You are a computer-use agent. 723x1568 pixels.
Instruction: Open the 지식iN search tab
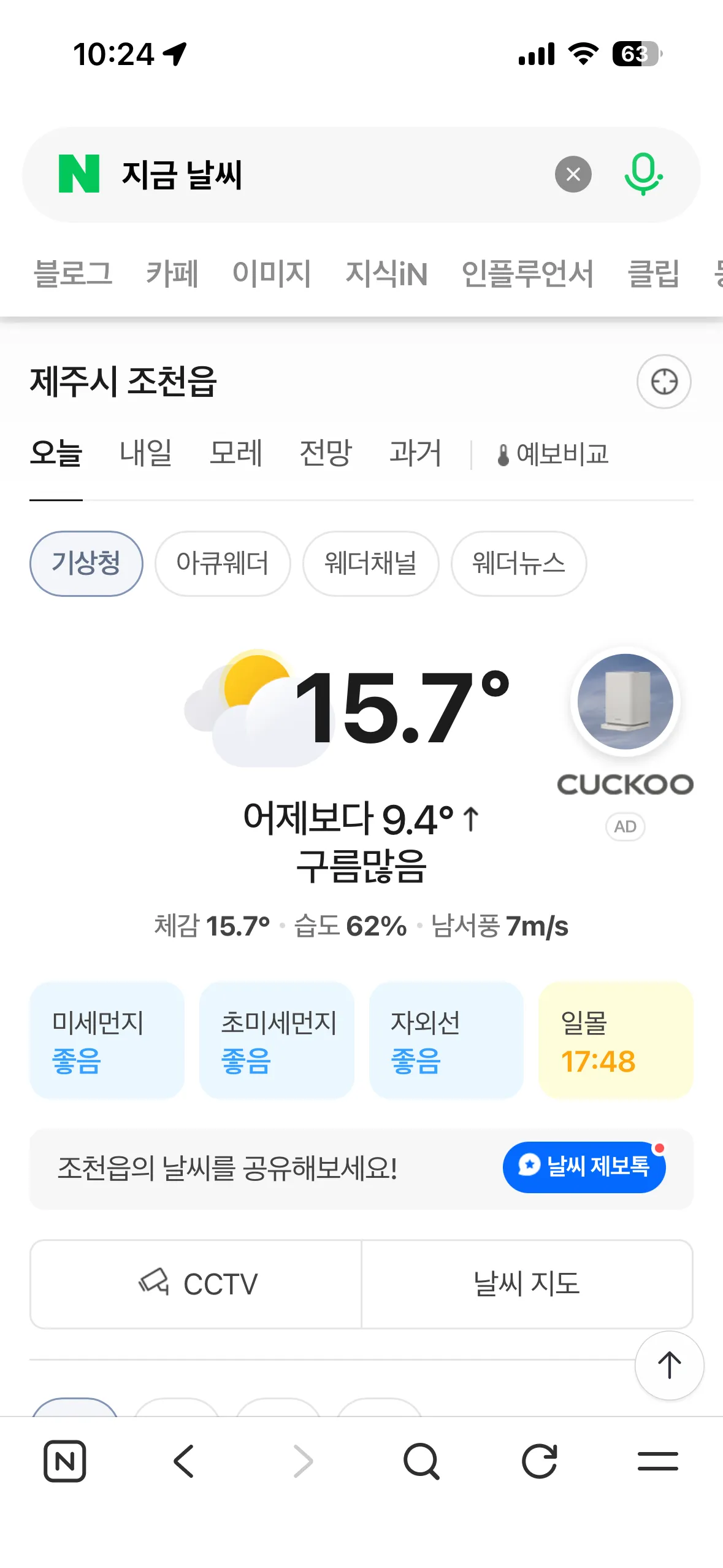click(x=386, y=273)
